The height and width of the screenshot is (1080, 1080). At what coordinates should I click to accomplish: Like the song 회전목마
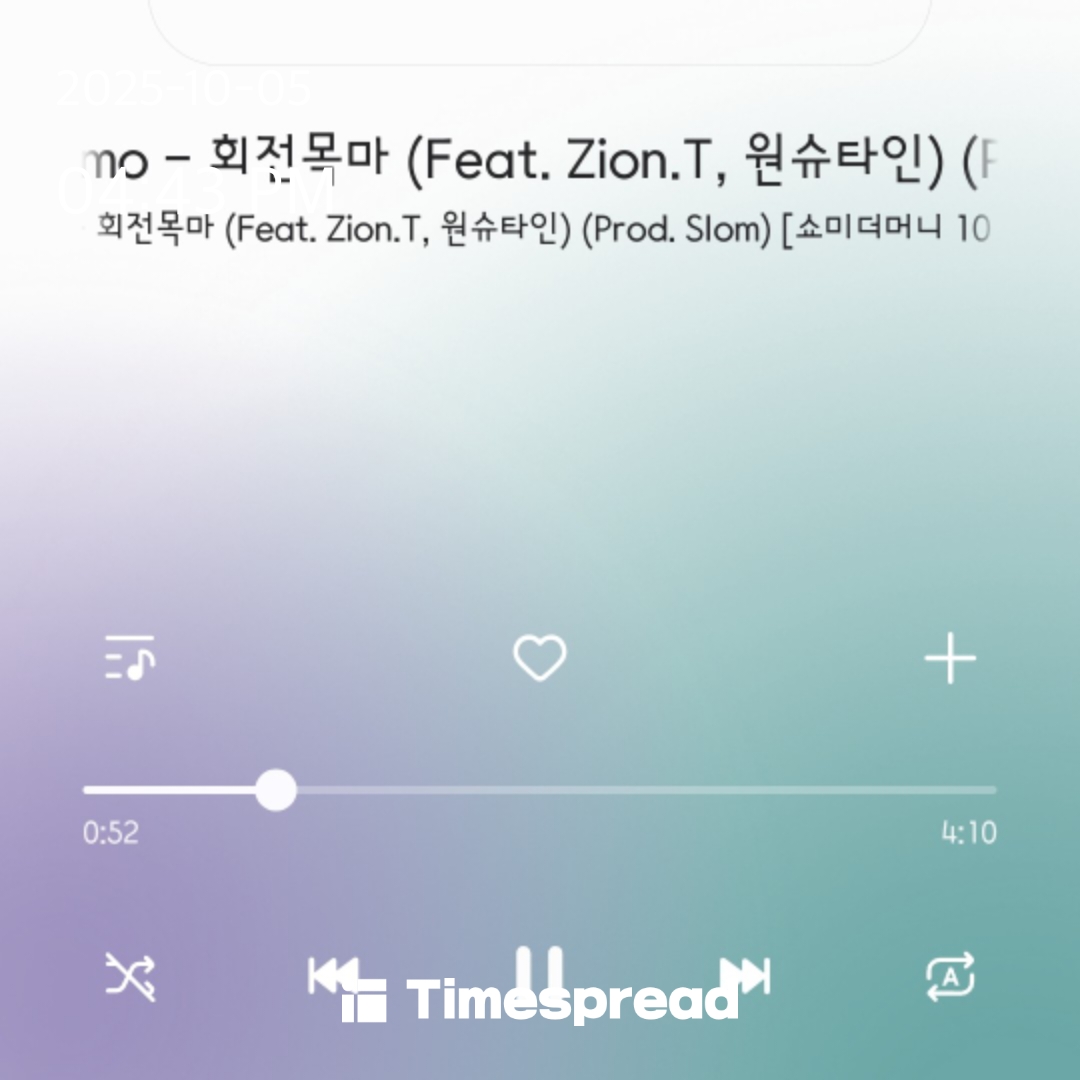click(539, 658)
